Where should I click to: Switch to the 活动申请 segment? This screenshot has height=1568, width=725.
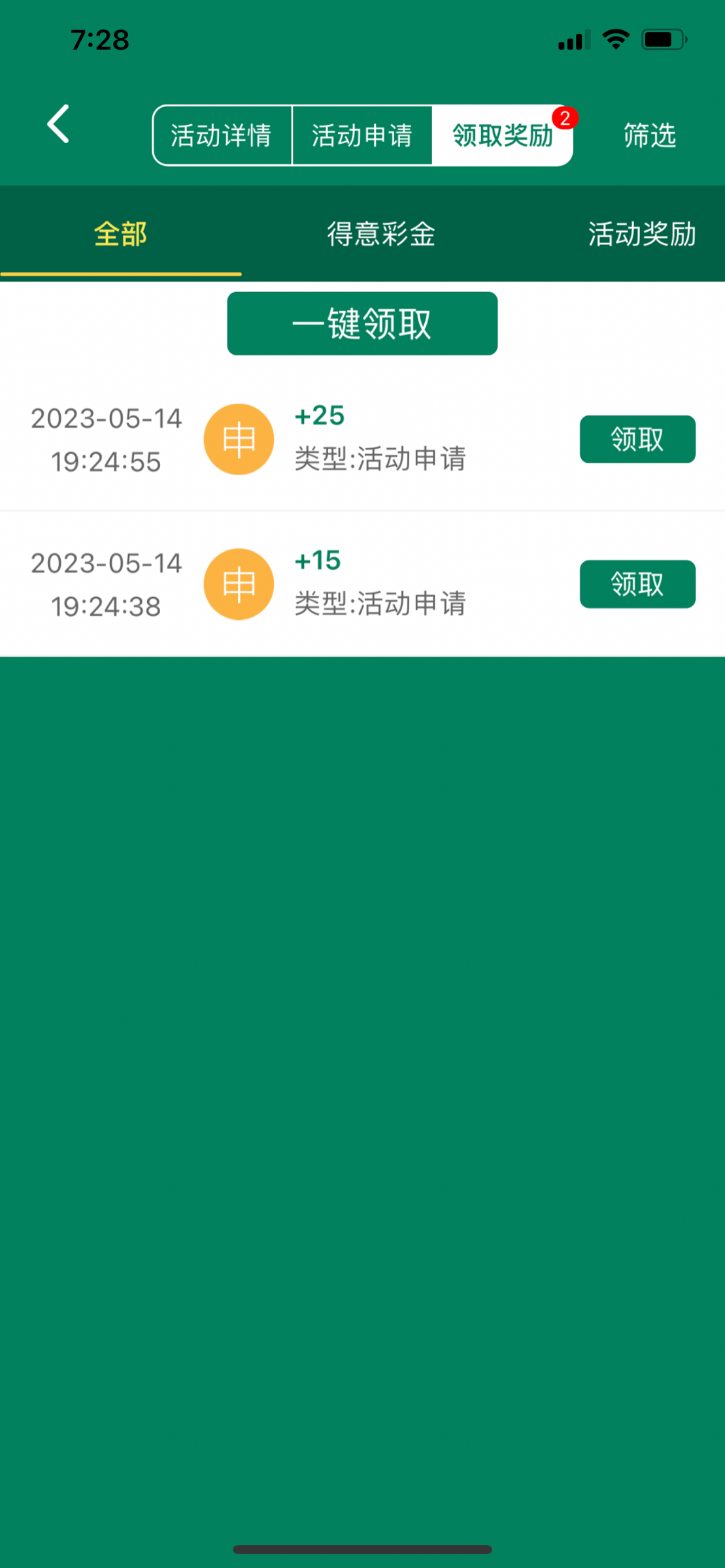tap(362, 136)
